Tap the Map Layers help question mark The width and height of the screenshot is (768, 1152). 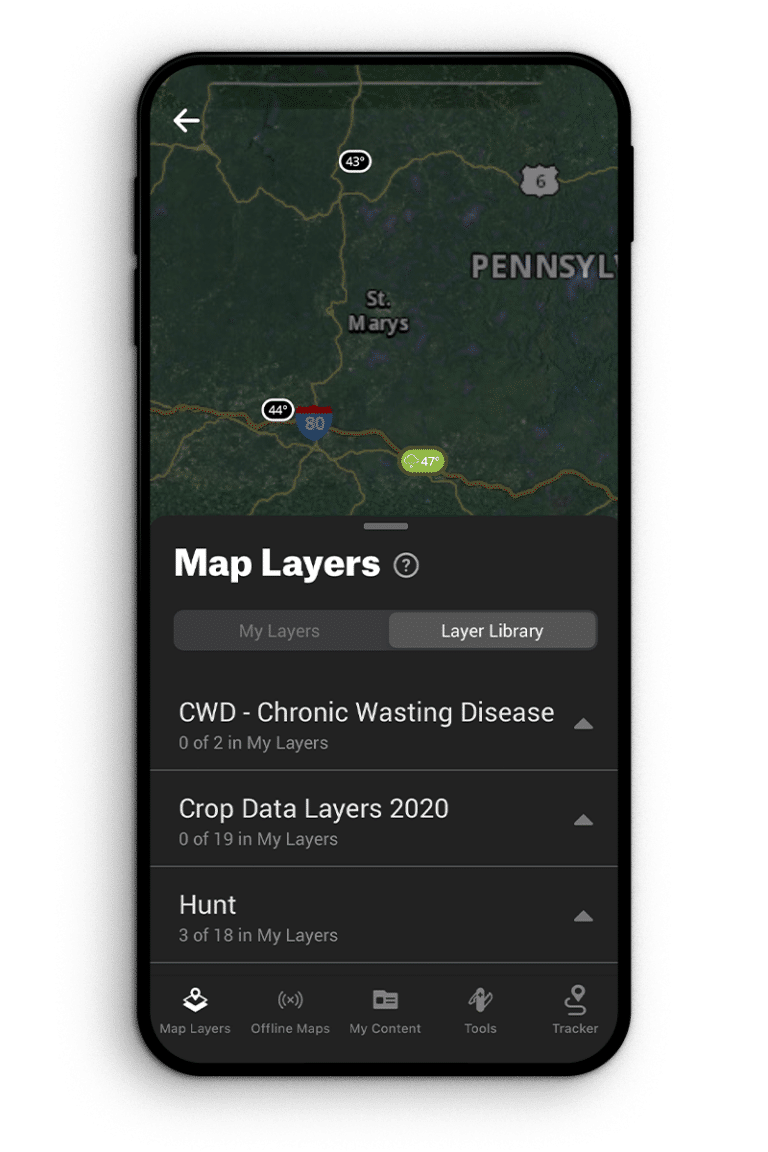click(x=406, y=565)
